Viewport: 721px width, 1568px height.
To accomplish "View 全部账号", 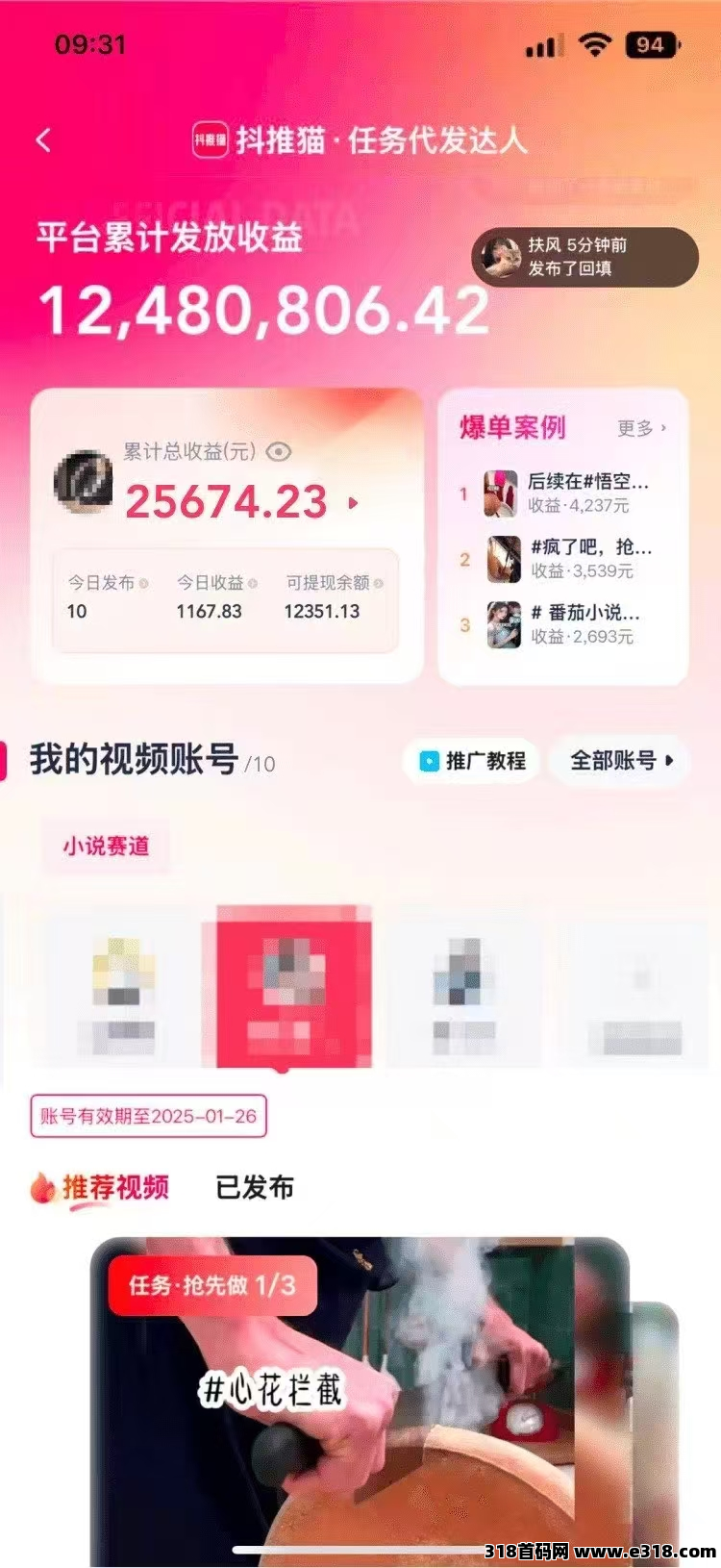I will [620, 761].
